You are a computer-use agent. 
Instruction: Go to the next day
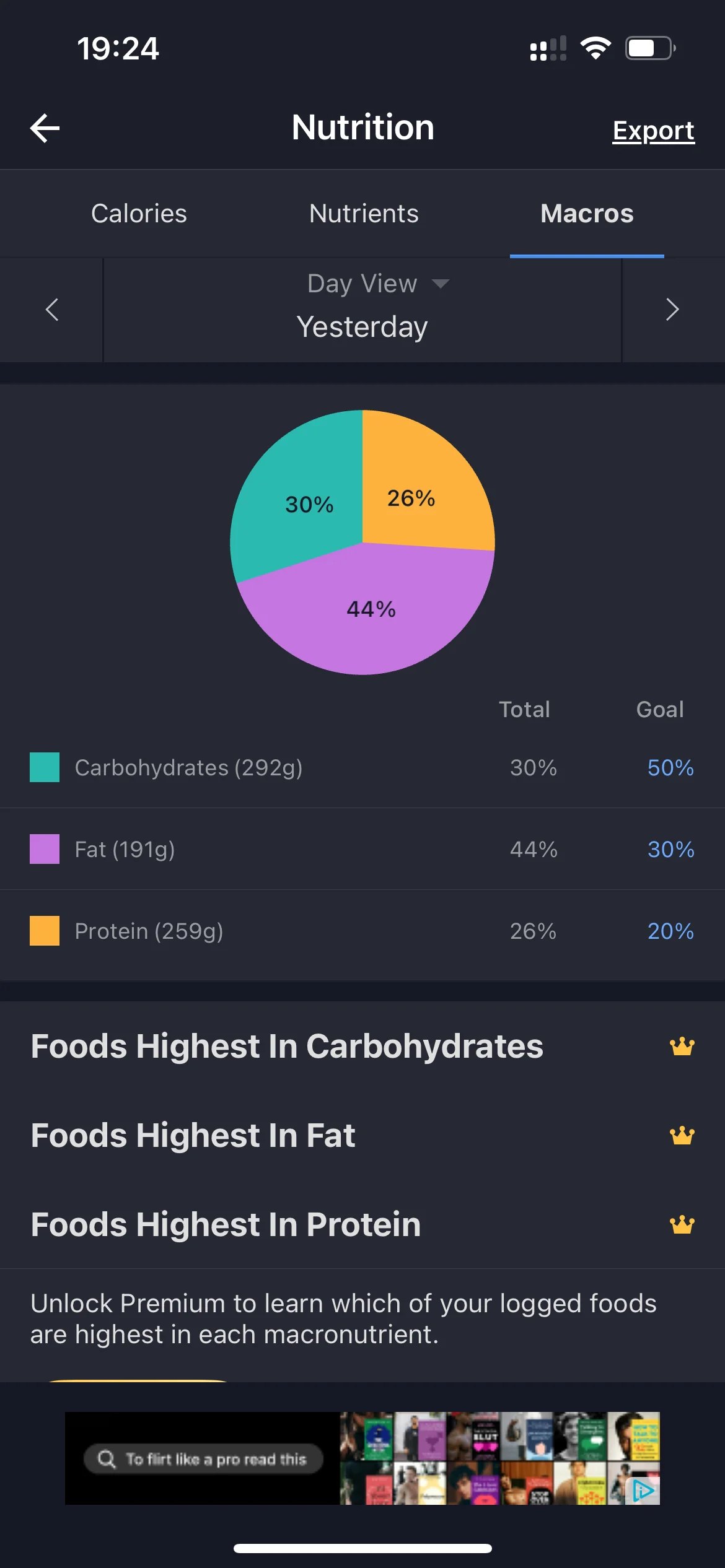point(673,310)
